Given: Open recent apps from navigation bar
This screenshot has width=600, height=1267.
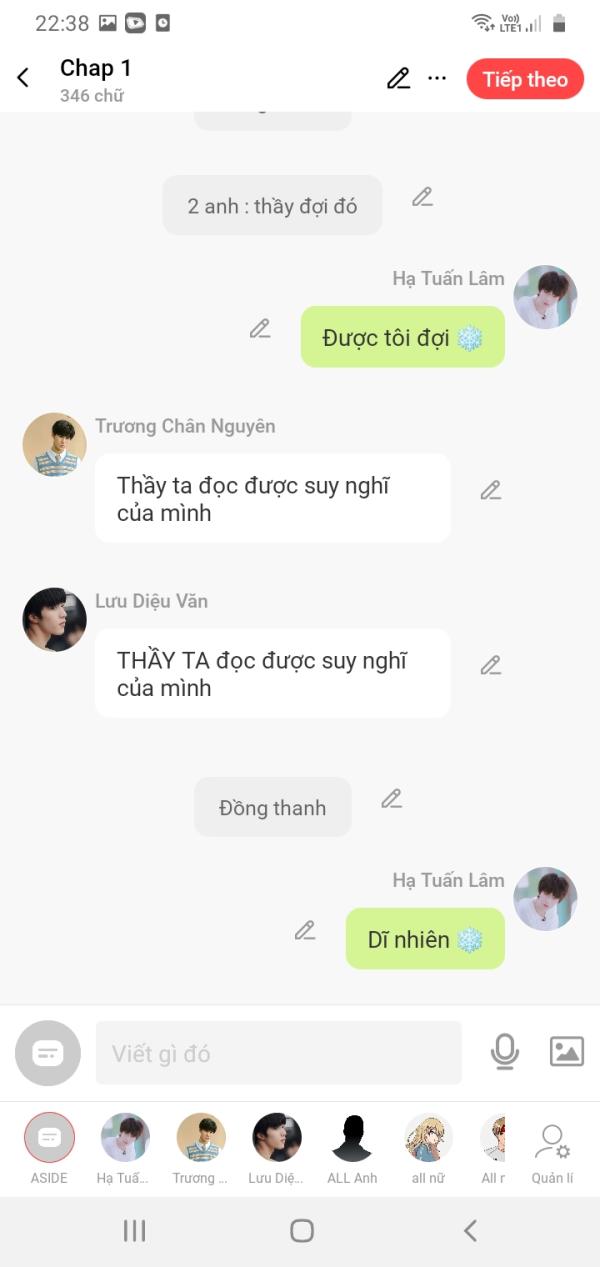Looking at the screenshot, I should pos(134,1231).
